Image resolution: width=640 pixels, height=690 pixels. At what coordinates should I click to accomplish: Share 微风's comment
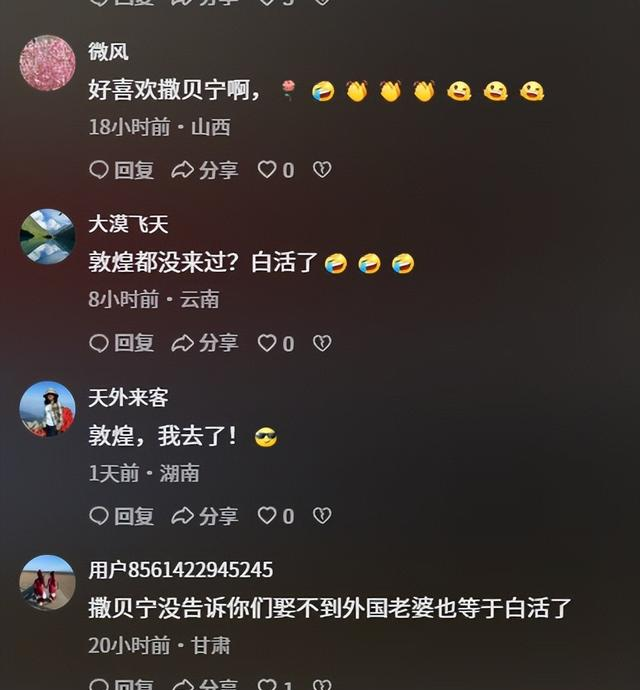tap(205, 170)
